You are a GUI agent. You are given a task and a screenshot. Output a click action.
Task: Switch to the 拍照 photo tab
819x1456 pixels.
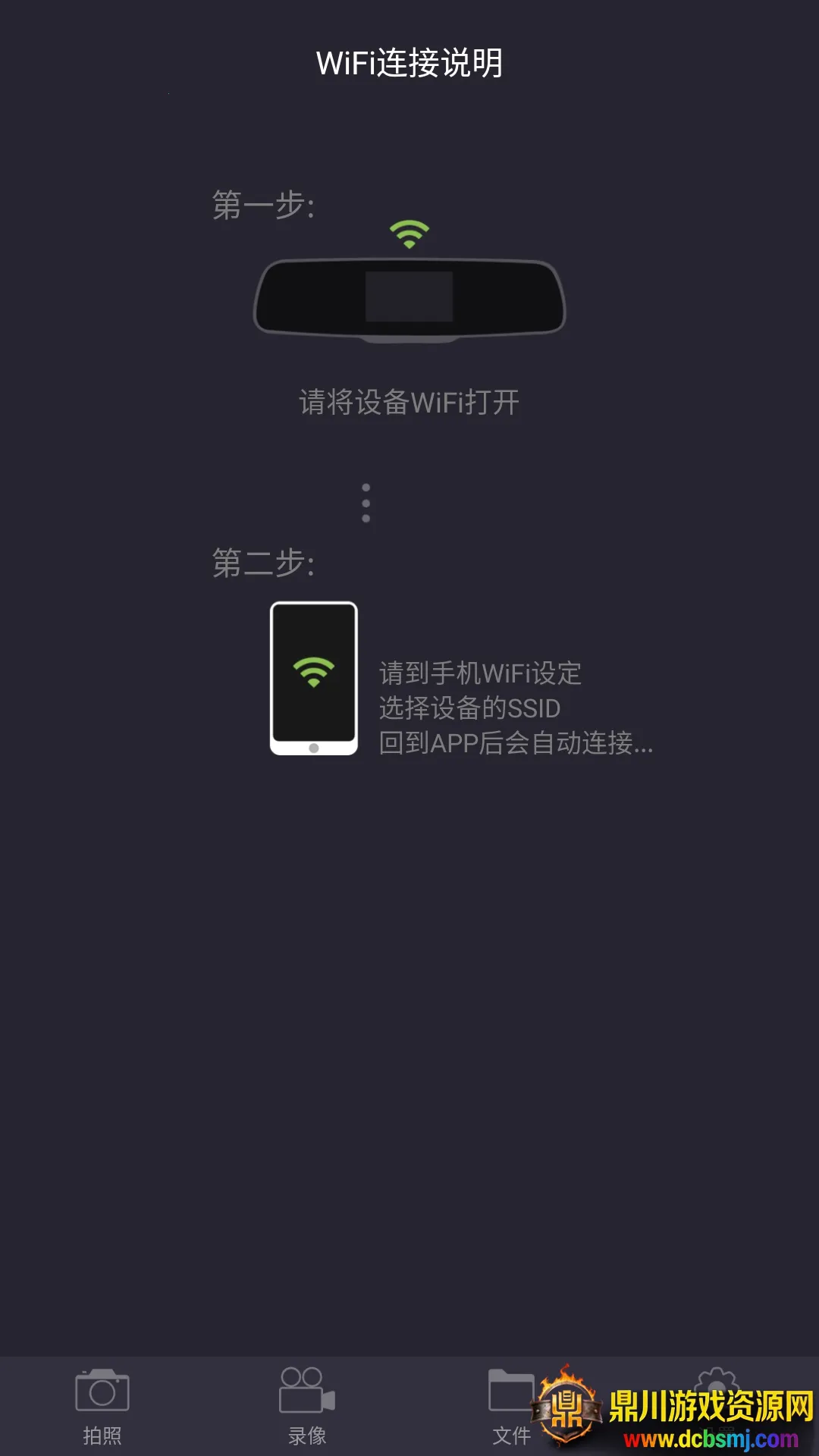[102, 1405]
